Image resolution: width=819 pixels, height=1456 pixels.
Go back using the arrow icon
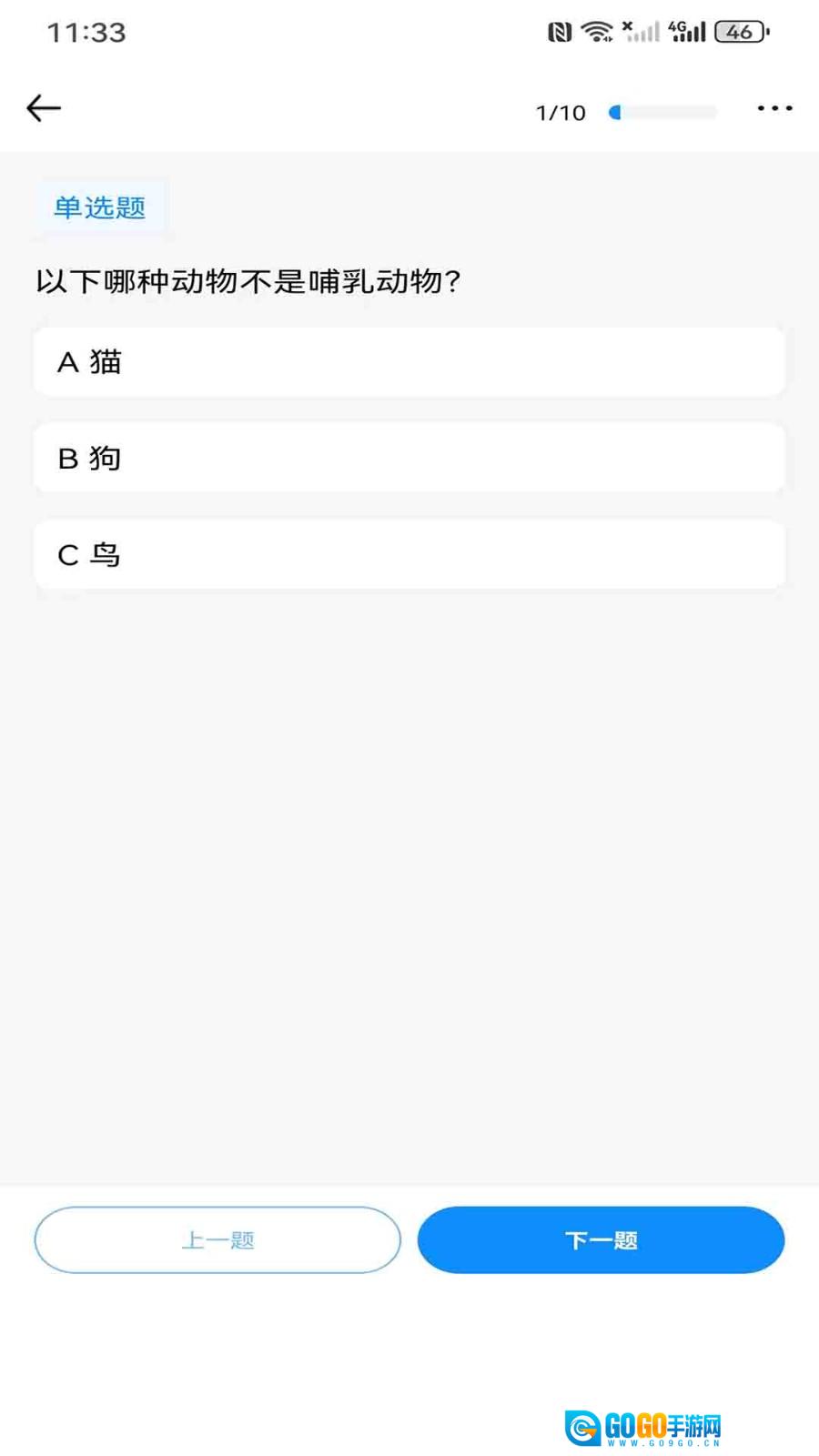coord(44,108)
